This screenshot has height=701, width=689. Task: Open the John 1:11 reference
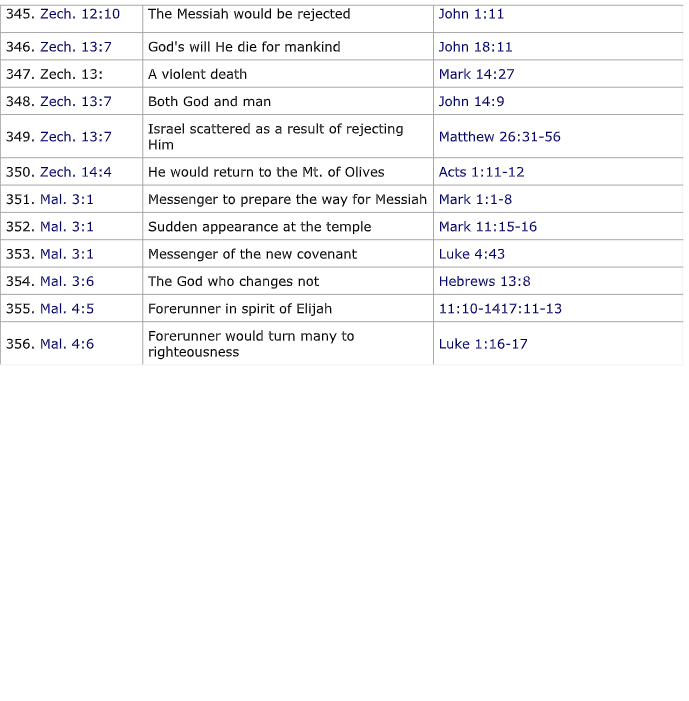point(471,14)
